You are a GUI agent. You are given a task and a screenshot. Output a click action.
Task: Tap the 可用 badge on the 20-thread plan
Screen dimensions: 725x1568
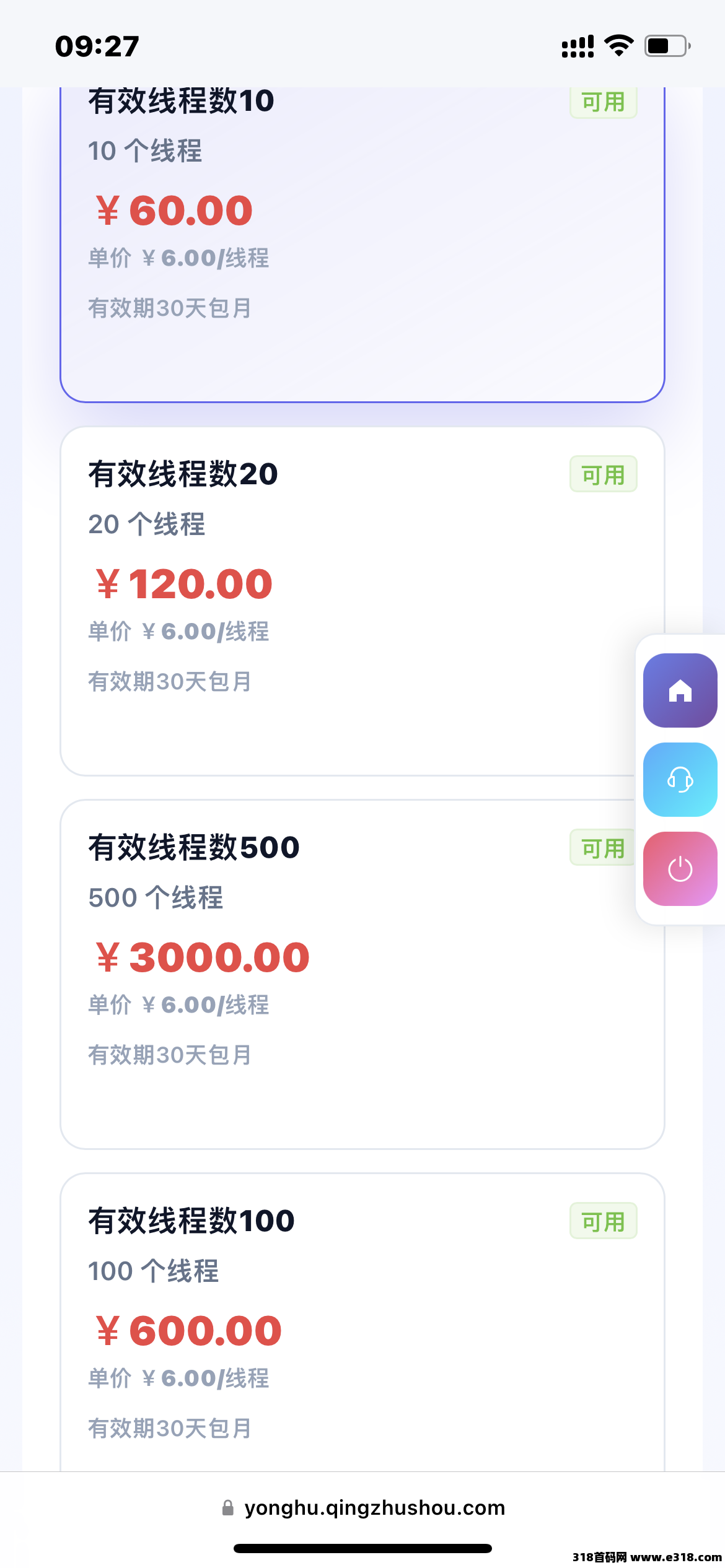pos(603,473)
